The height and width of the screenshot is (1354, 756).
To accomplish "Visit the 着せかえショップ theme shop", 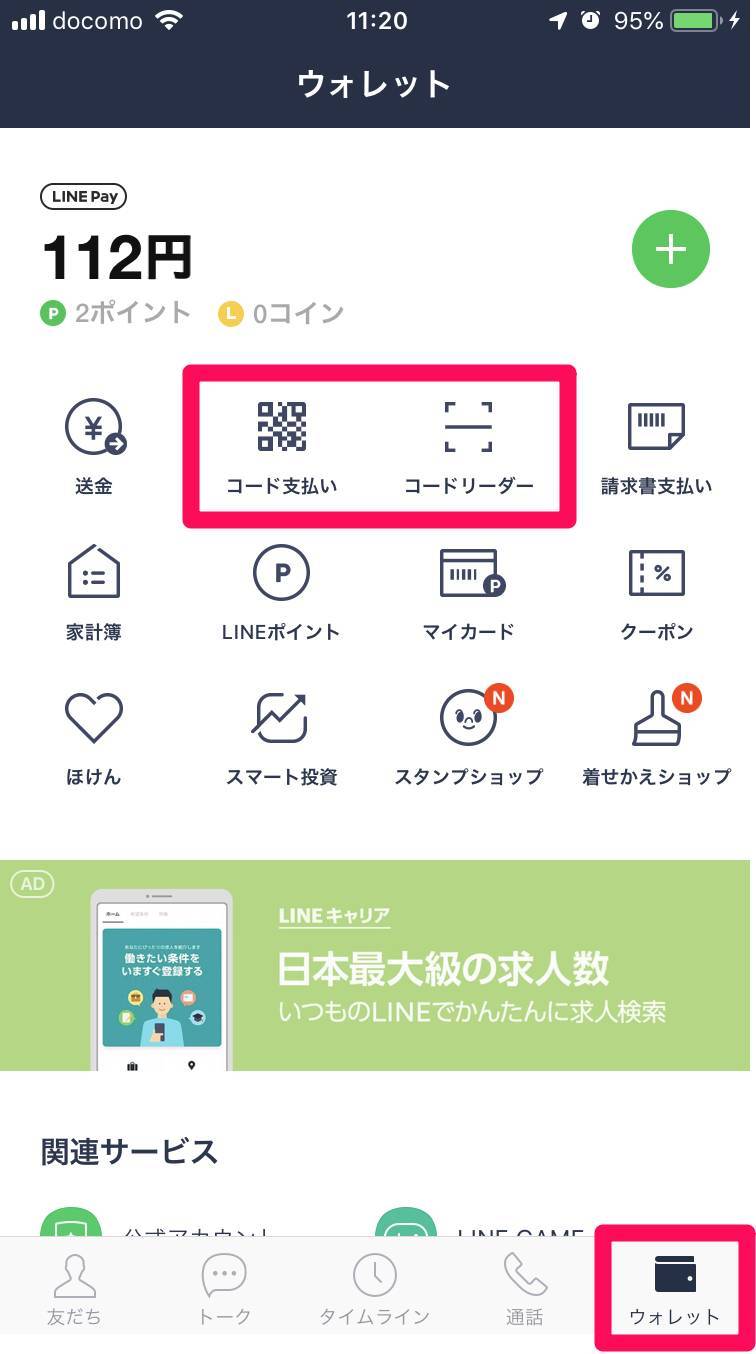I will pos(656,737).
